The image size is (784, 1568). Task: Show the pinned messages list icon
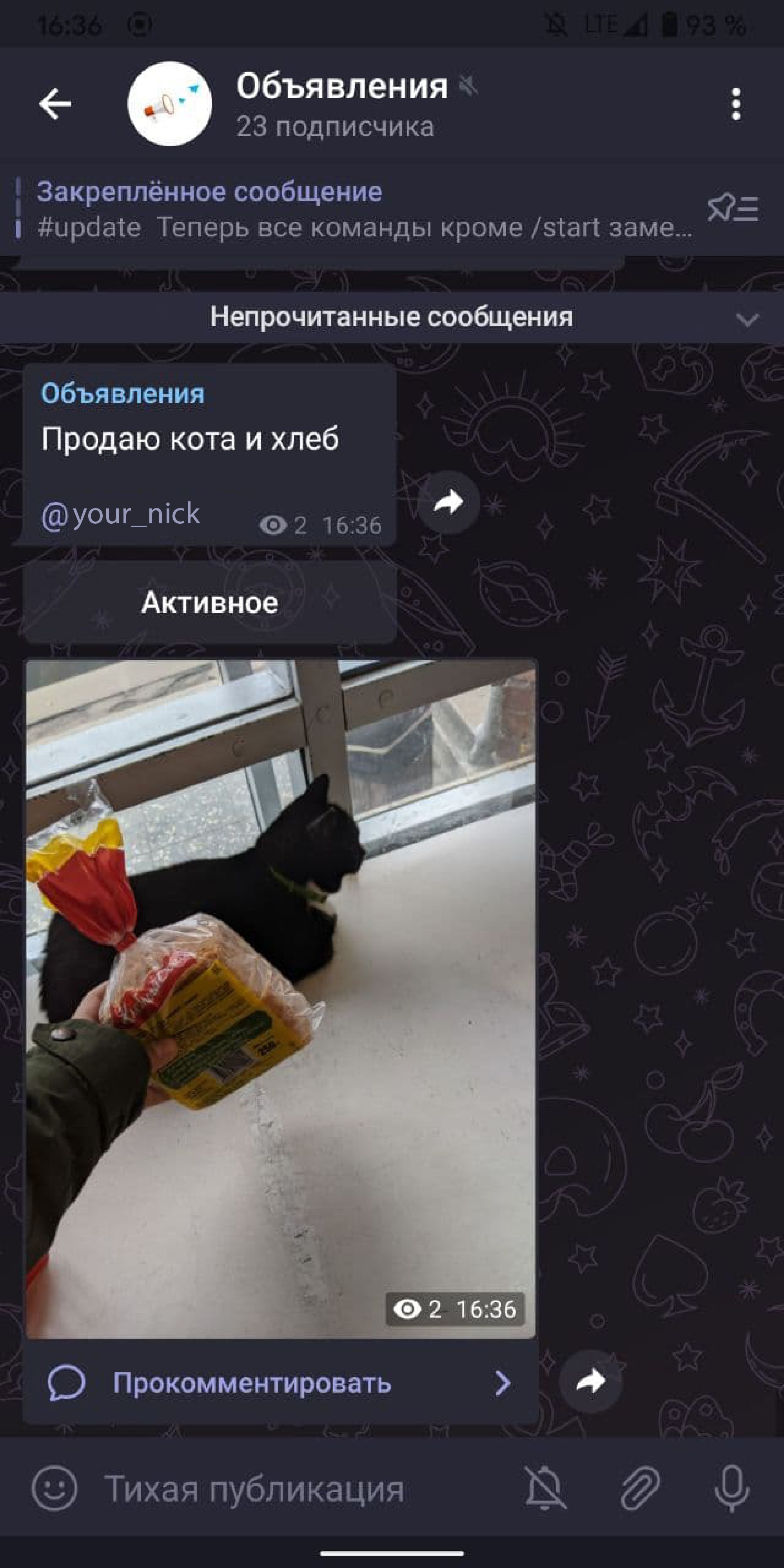732,209
